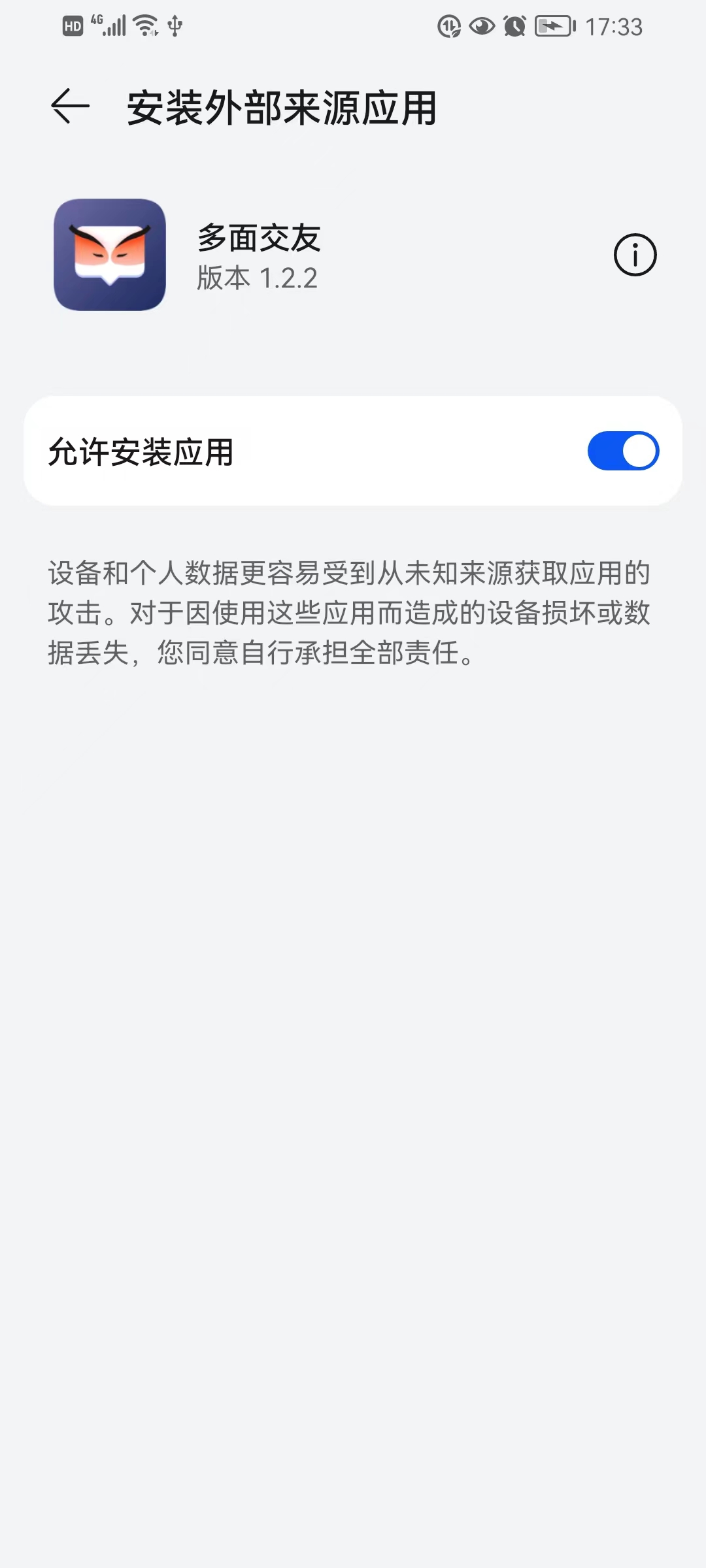Tap the NFC icon in the status bar
Screen dimensions: 706x1568
[x=450, y=25]
